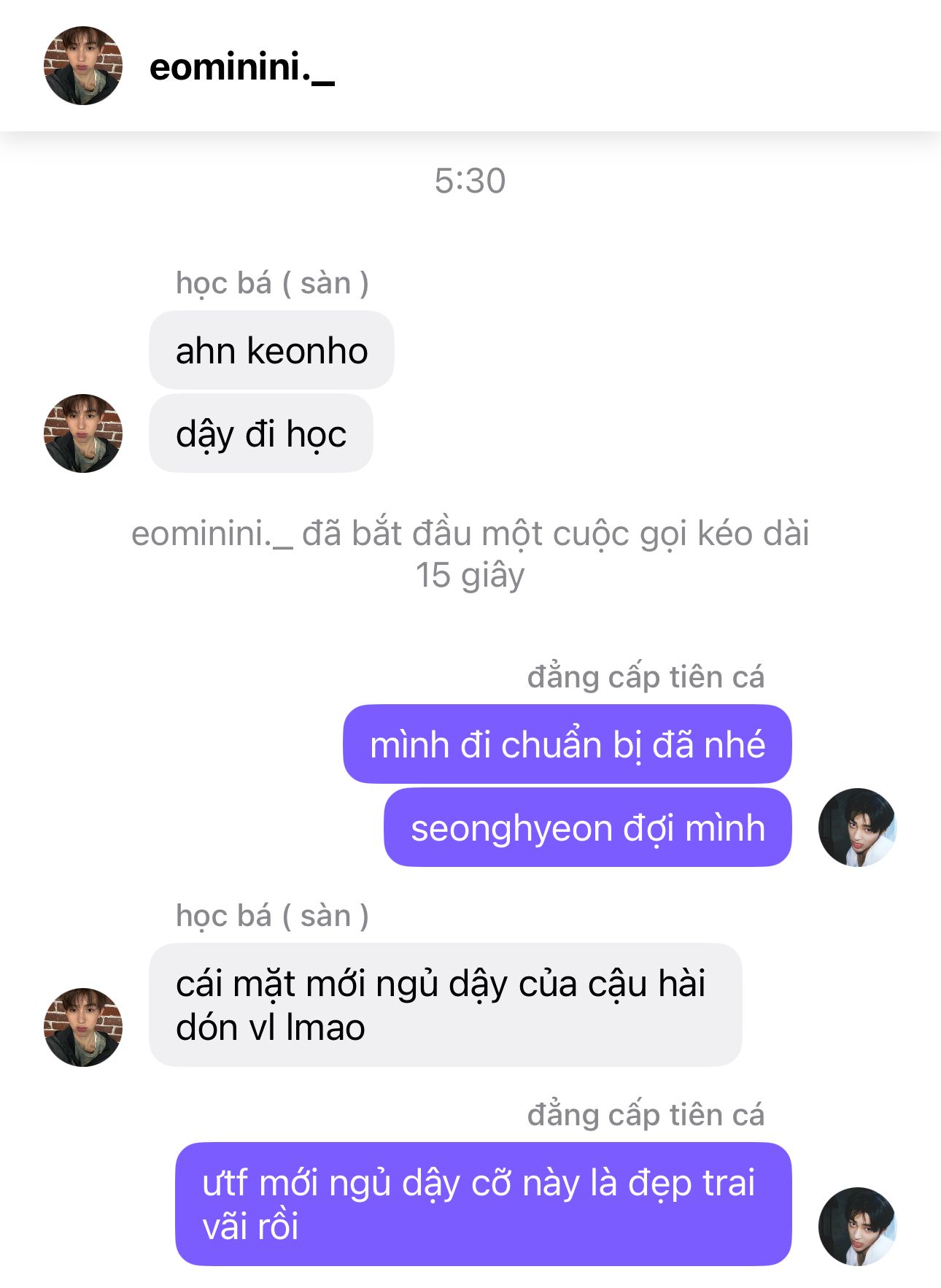Tap the avatar beside "cái mặt mới ngủ dậy" message
Viewport: 941px width, 1288px height.
pyautogui.click(x=83, y=1027)
